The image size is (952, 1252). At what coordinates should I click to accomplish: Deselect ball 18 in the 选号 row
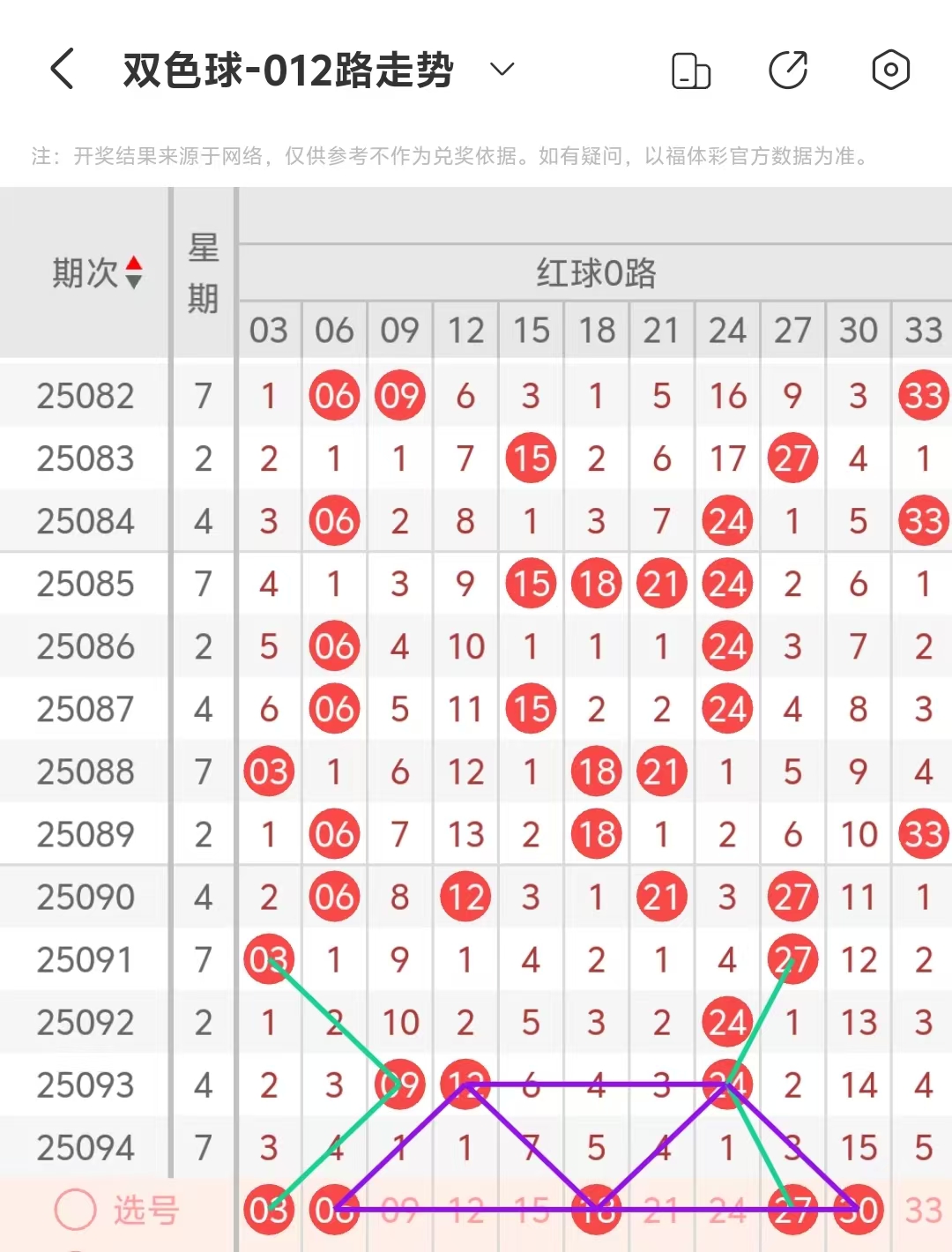click(597, 1210)
